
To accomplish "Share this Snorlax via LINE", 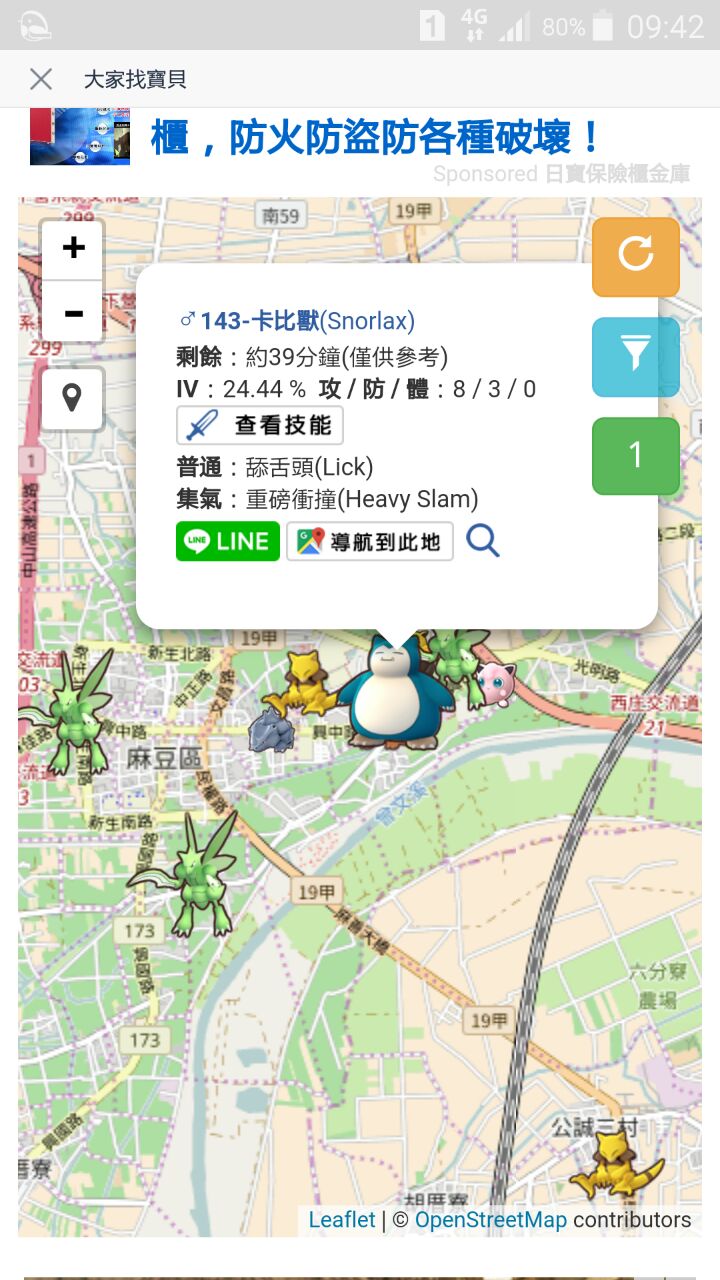I will tap(228, 541).
